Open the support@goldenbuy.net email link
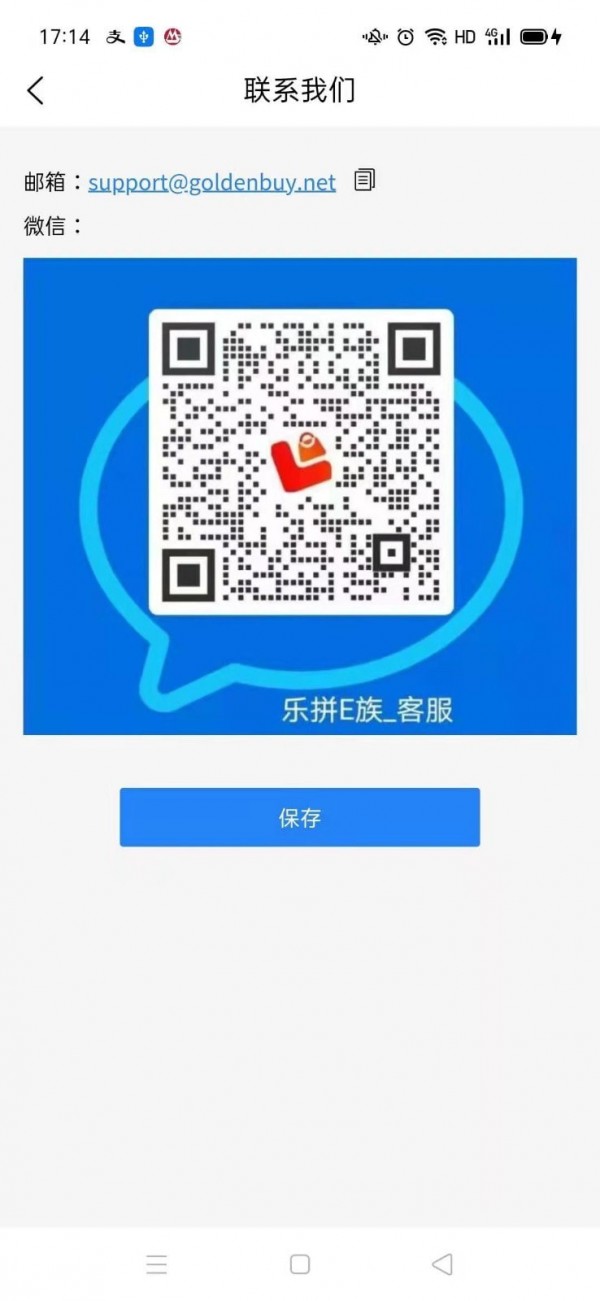Image resolution: width=600 pixels, height=1301 pixels. pyautogui.click(x=212, y=182)
